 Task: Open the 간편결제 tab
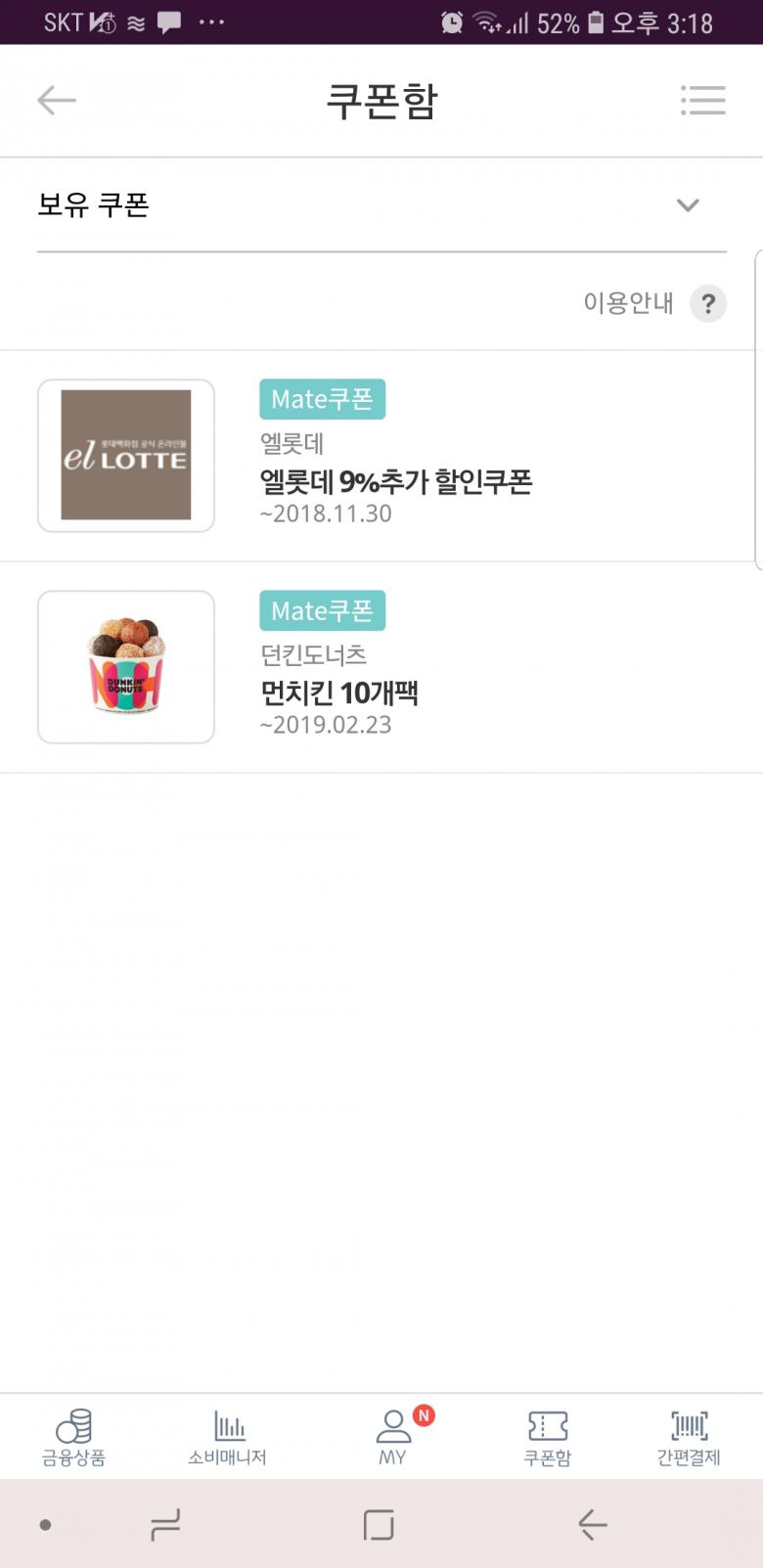tap(689, 1437)
